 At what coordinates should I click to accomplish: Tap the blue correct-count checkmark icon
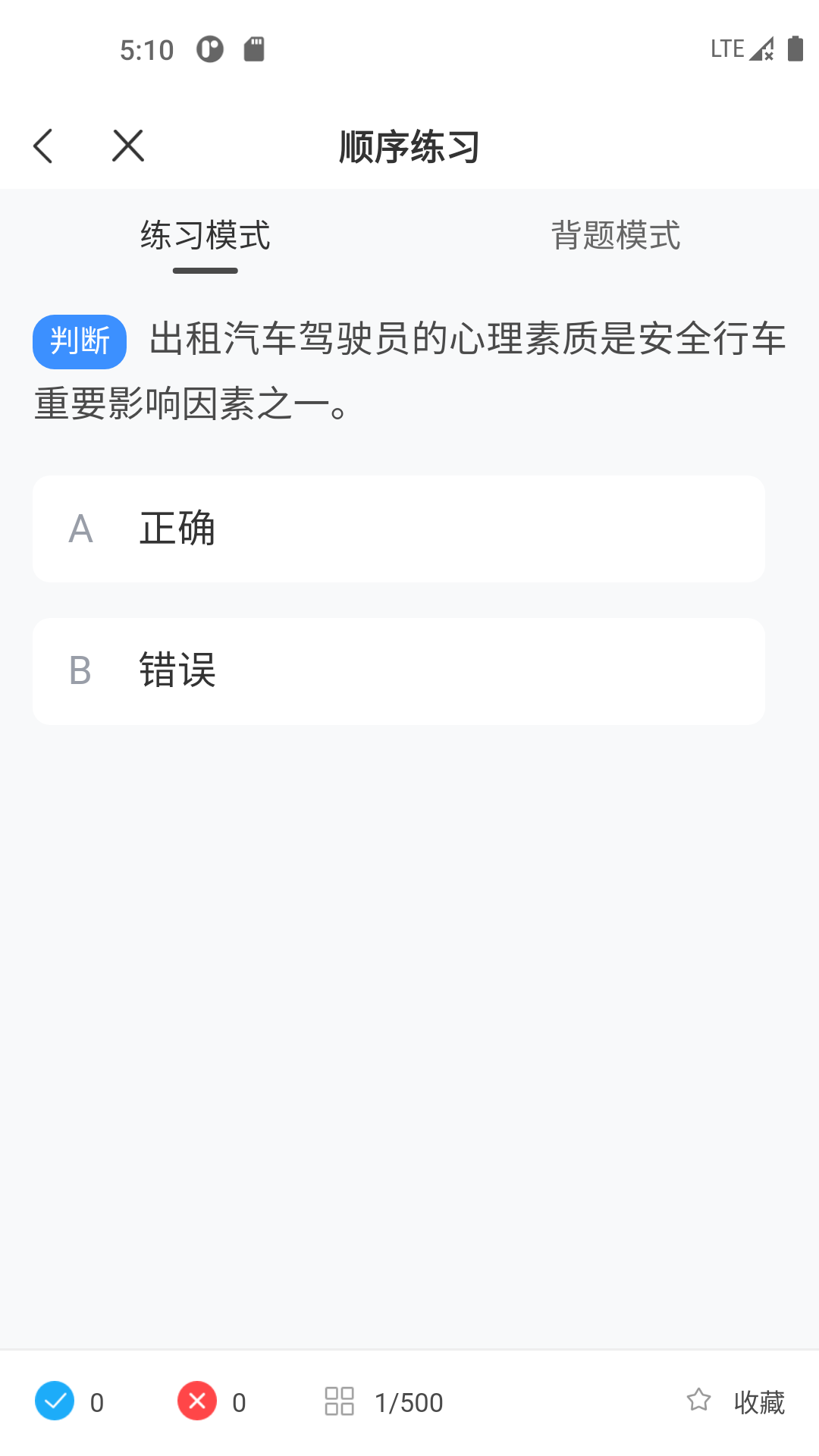[54, 1401]
